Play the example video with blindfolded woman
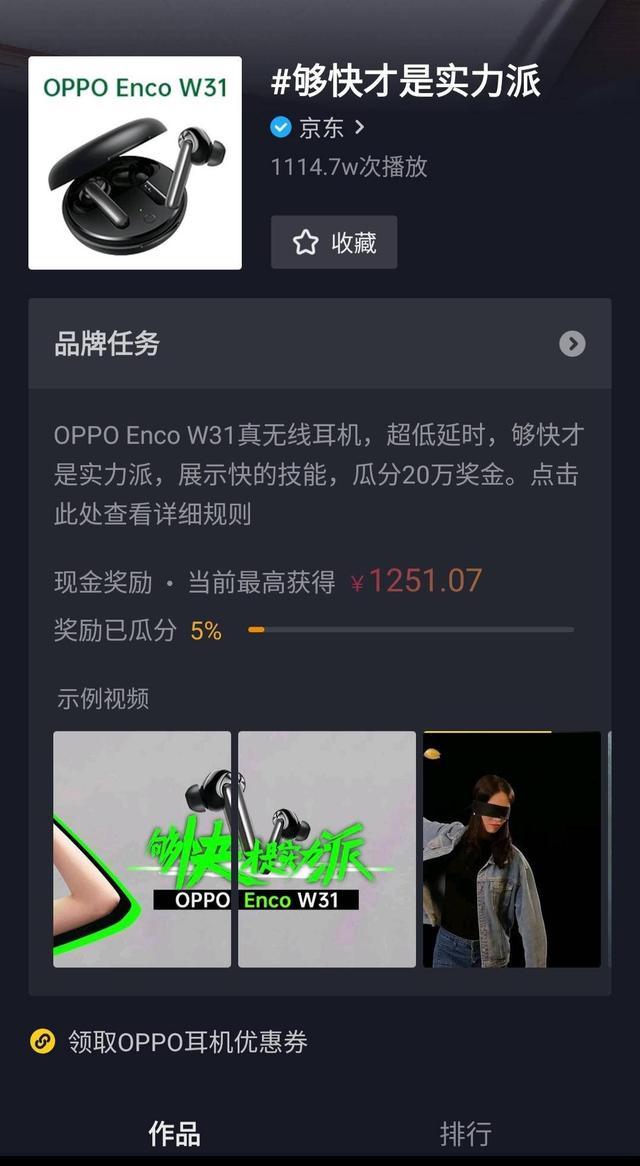 tap(512, 849)
